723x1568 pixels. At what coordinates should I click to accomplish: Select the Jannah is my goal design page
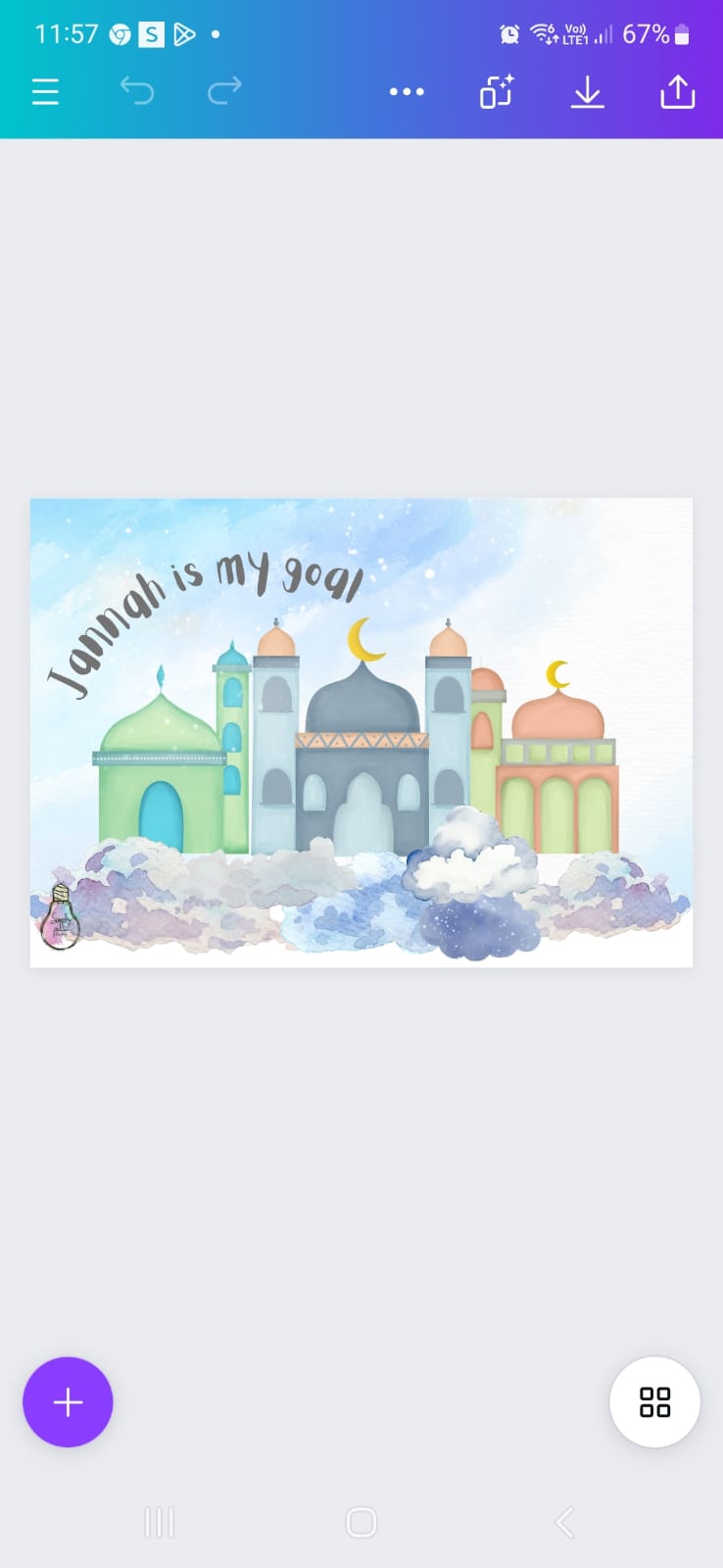point(361,733)
